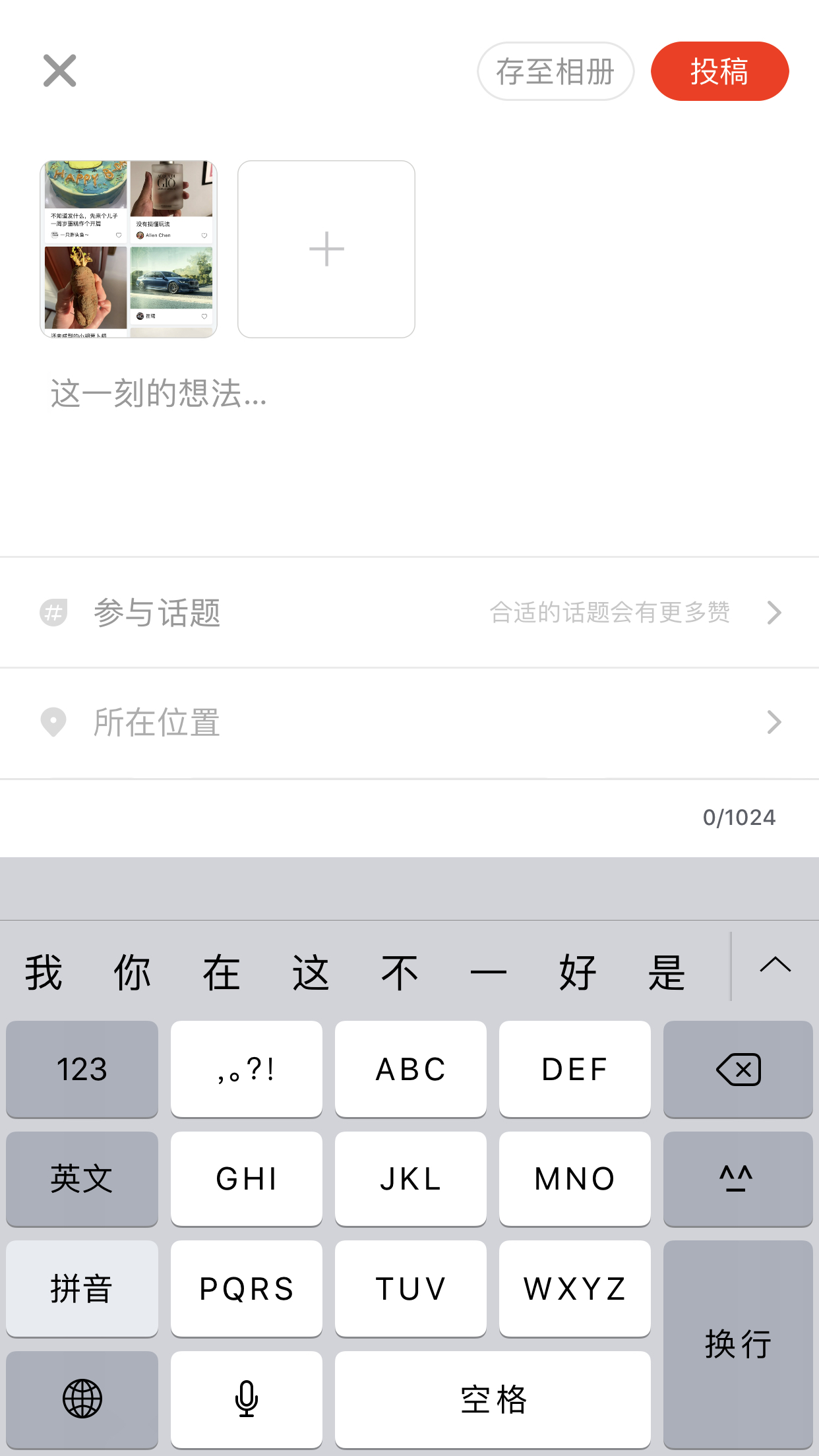Start voice input with the microphone icon

(x=246, y=1399)
